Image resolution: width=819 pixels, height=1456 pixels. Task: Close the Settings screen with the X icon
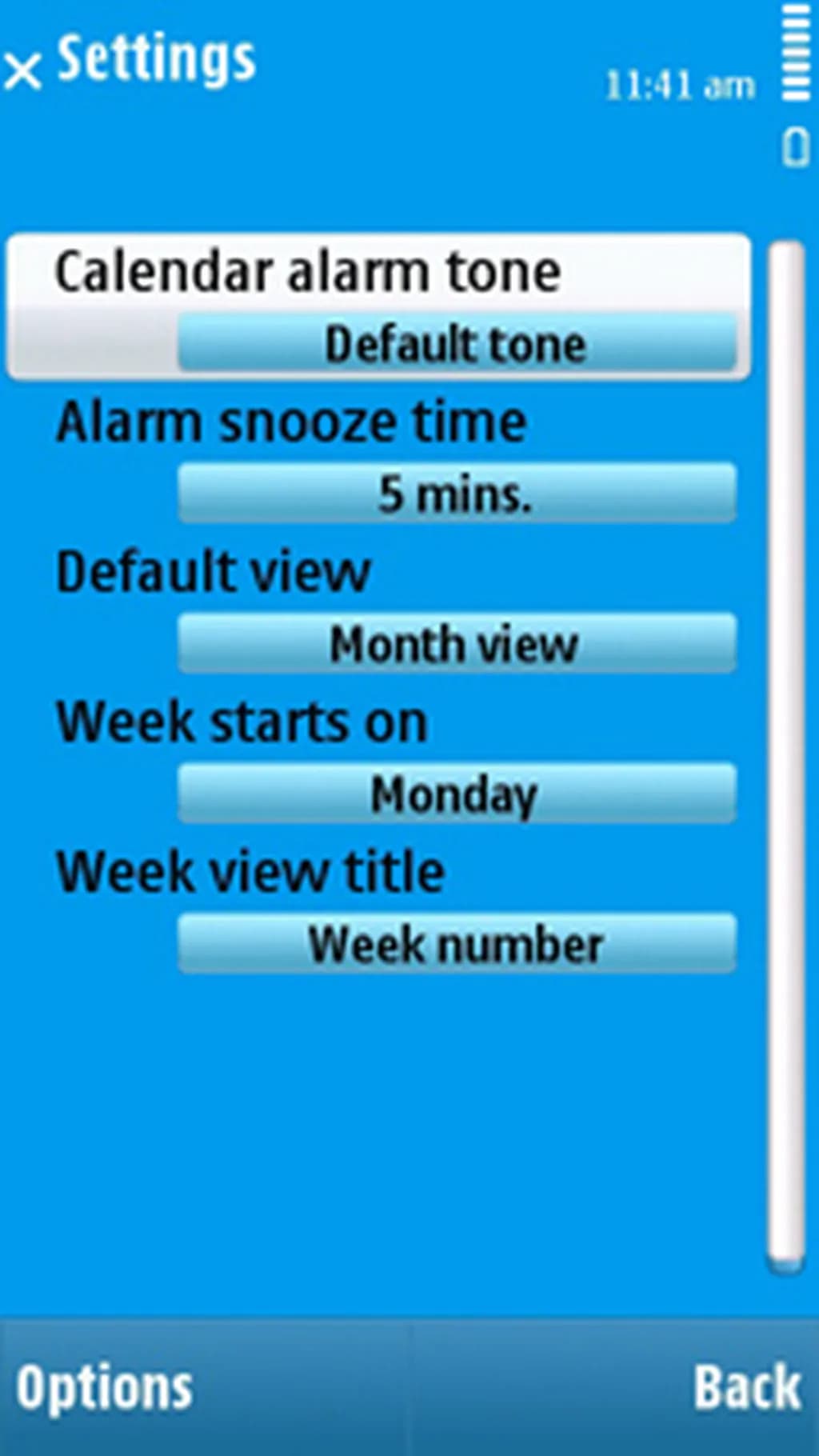(x=22, y=70)
